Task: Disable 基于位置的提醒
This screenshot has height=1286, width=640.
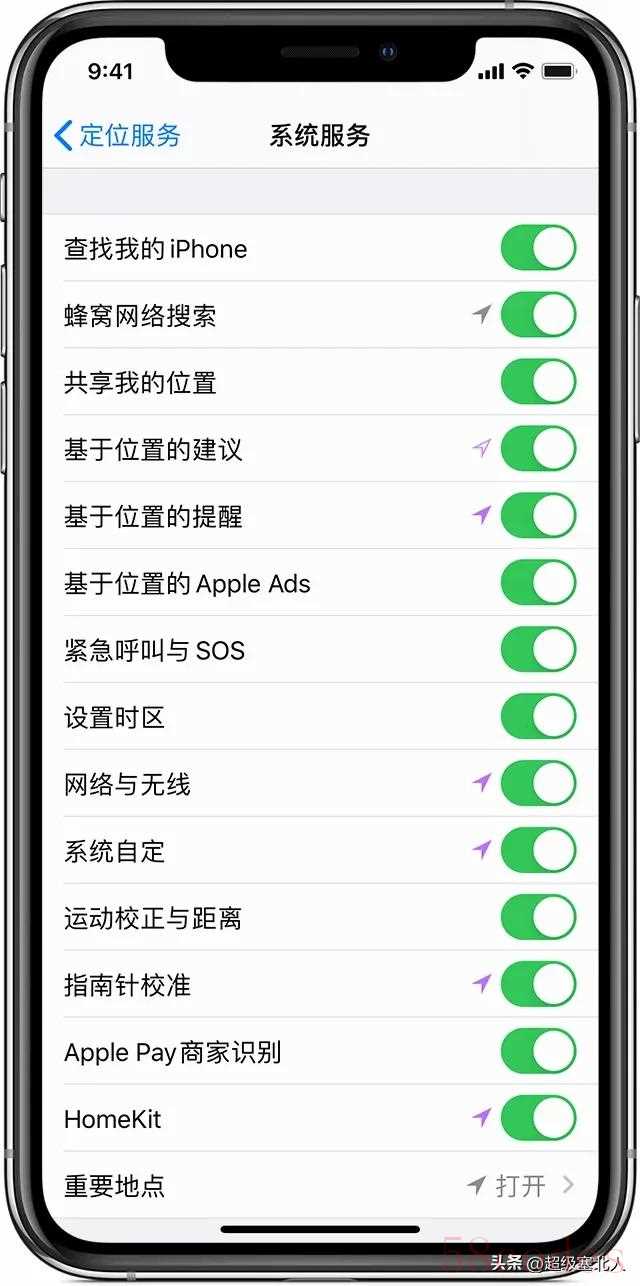Action: [538, 516]
